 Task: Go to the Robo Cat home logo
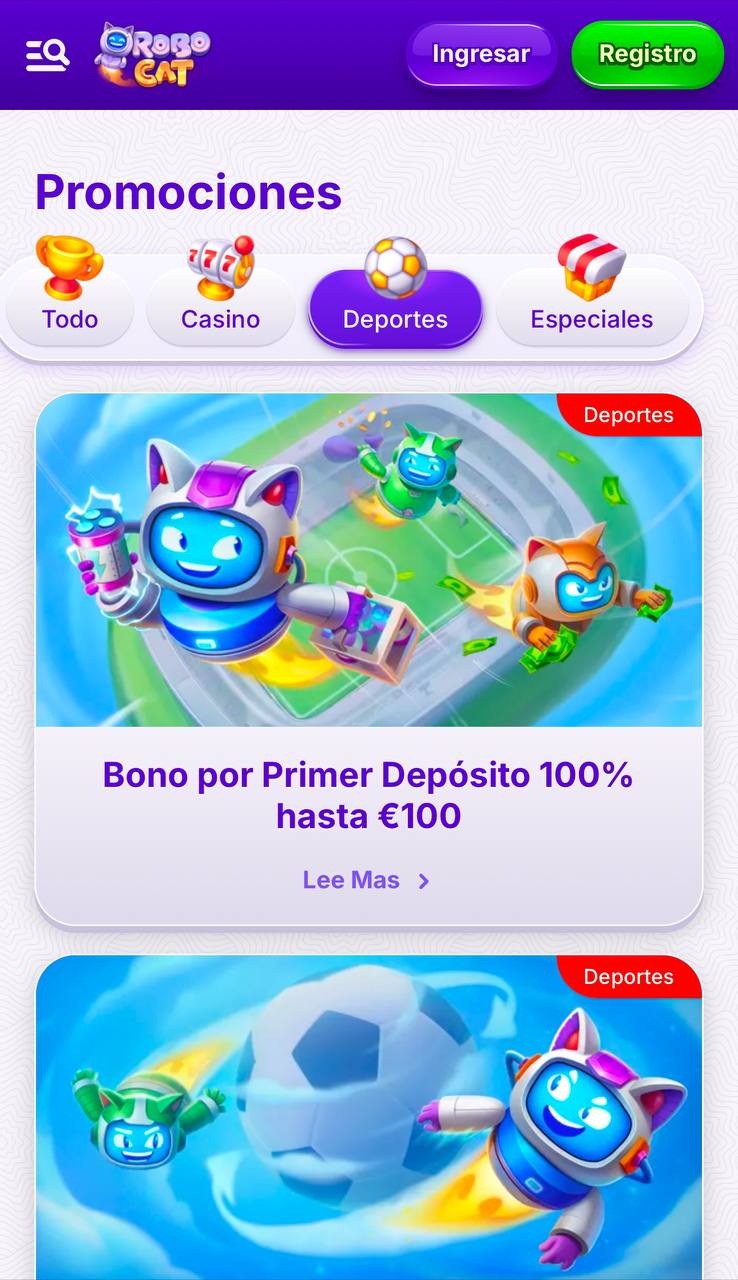tap(153, 55)
